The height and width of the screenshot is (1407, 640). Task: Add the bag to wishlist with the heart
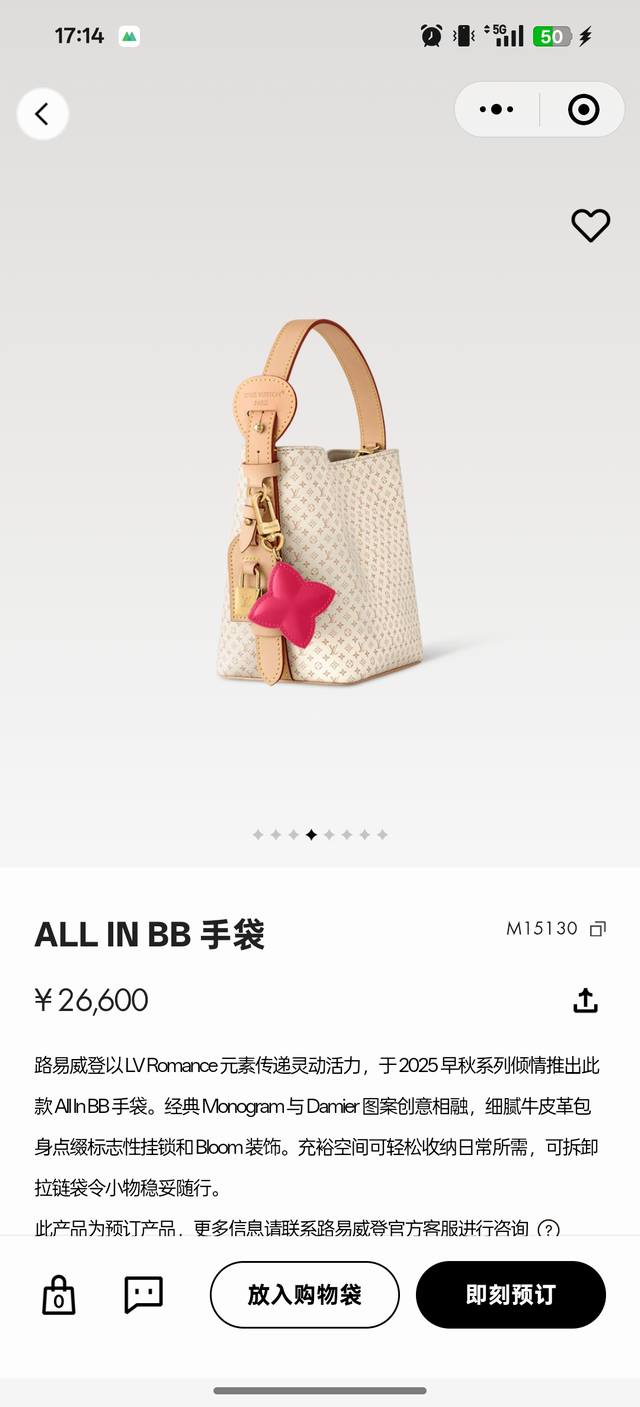pos(590,225)
